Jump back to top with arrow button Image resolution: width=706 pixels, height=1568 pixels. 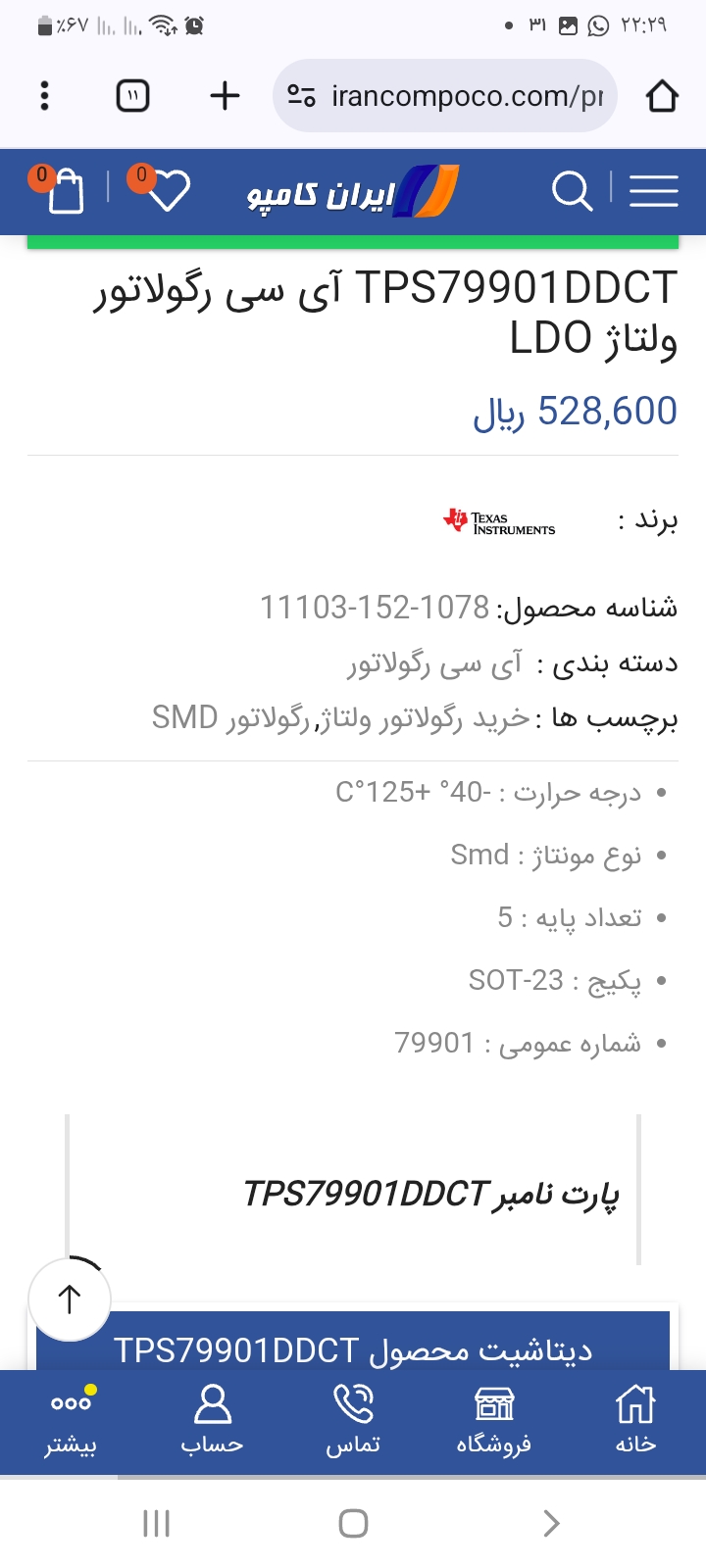pyautogui.click(x=70, y=1299)
